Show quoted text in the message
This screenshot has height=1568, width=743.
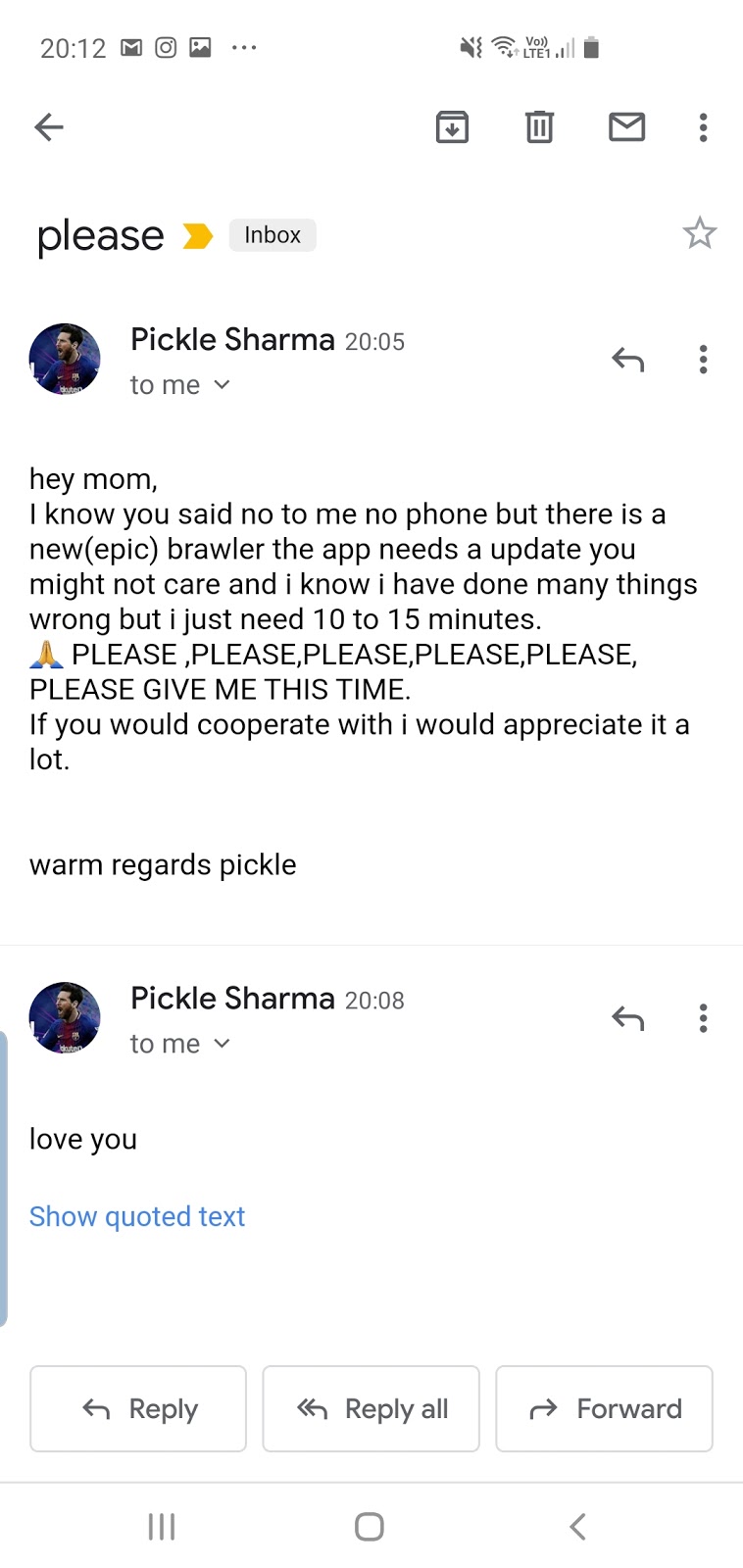click(137, 1216)
